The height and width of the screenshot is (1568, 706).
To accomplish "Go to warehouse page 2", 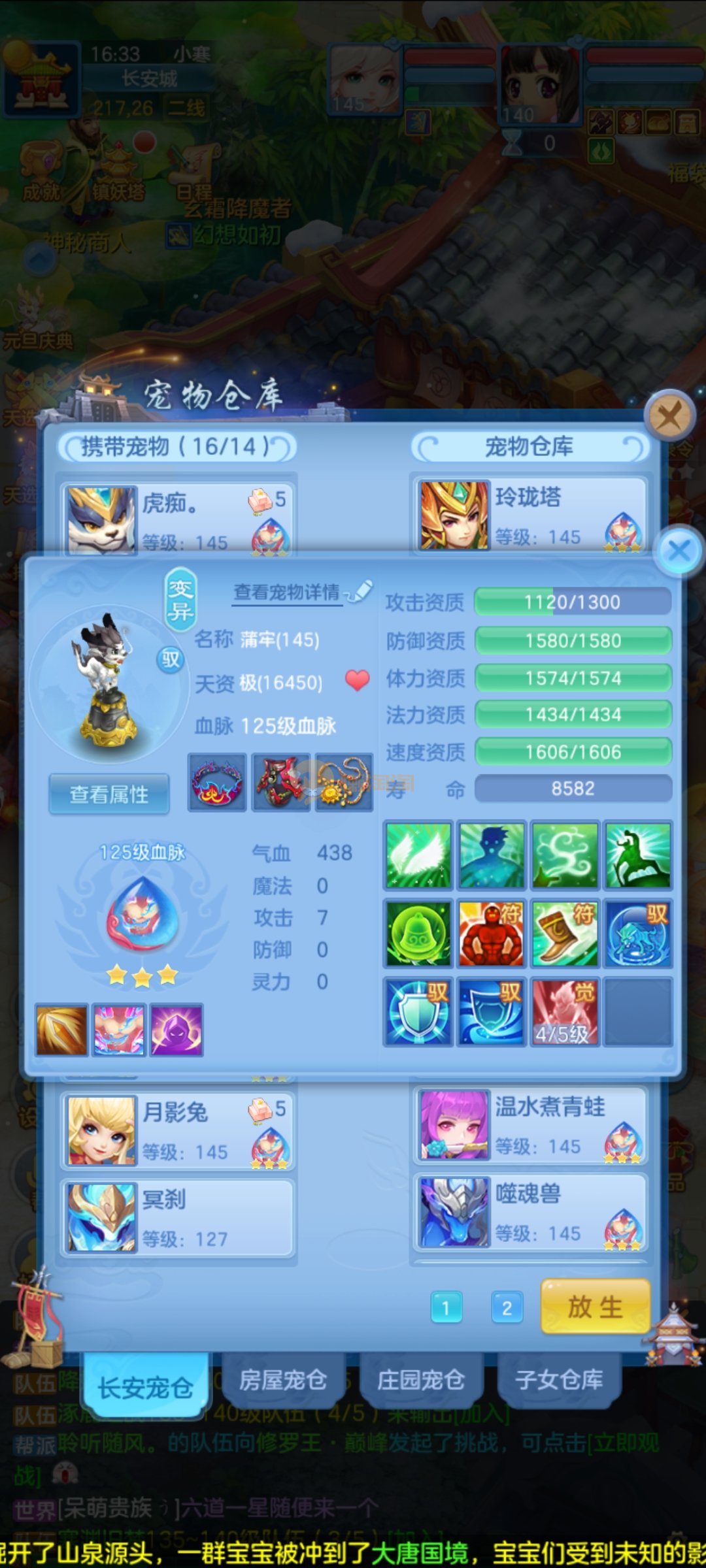I will click(507, 1307).
